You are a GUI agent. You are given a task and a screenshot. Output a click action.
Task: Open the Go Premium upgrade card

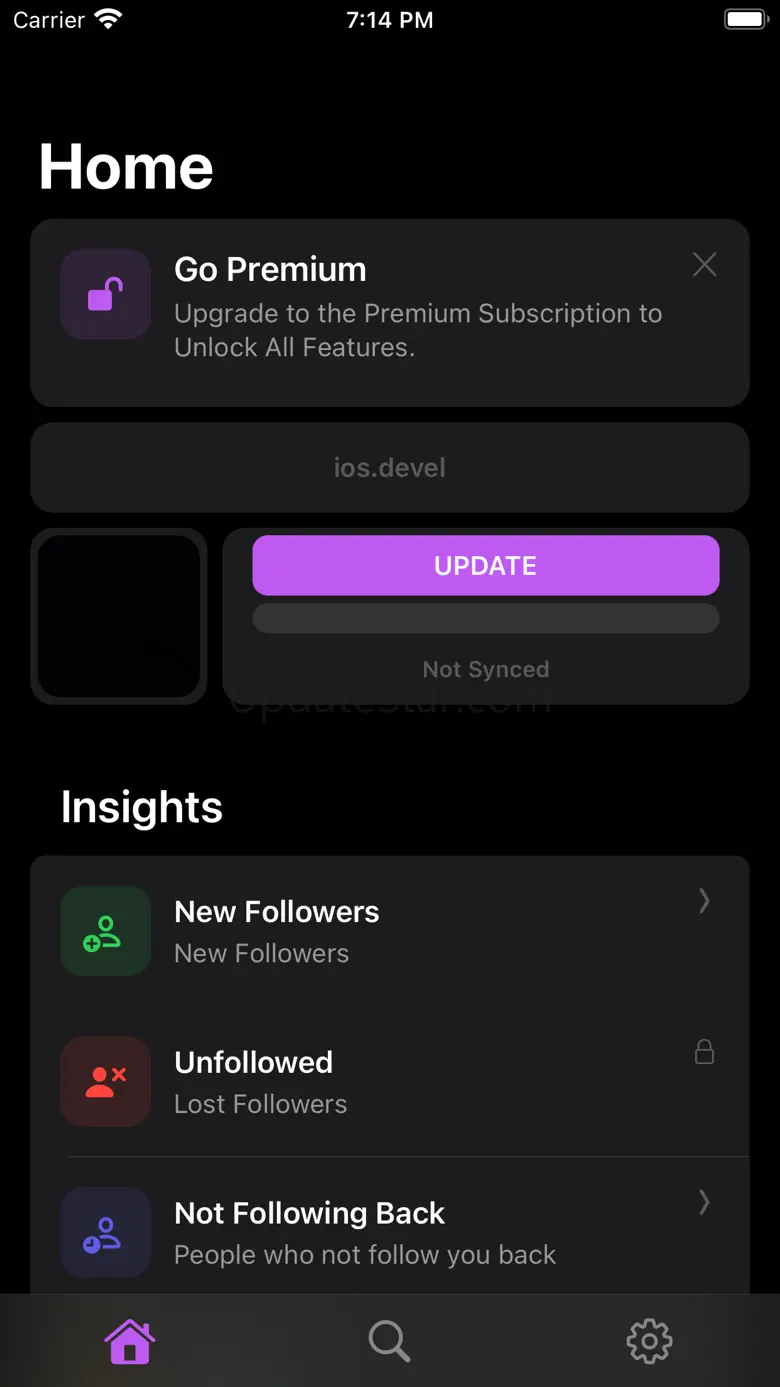coord(390,312)
